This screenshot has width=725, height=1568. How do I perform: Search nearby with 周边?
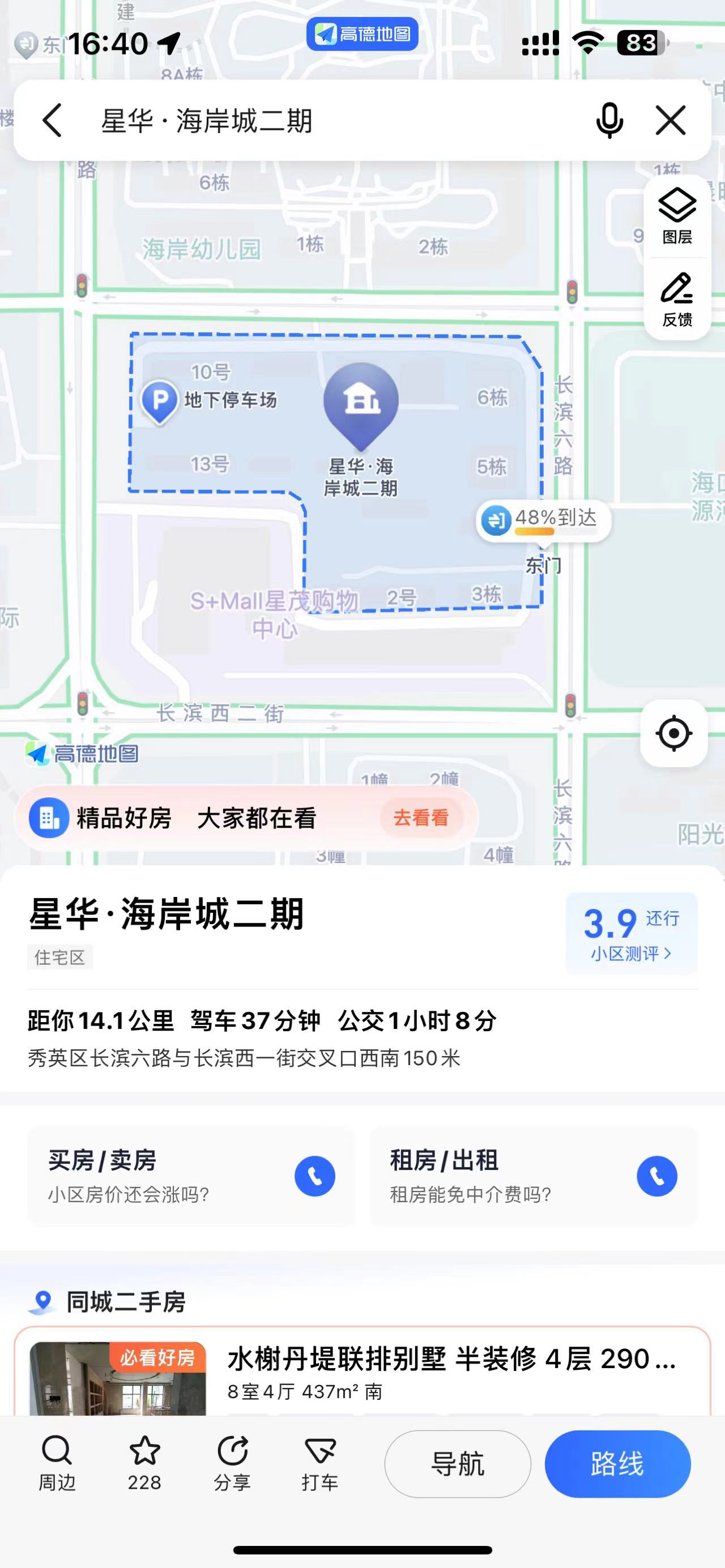coord(57,1463)
